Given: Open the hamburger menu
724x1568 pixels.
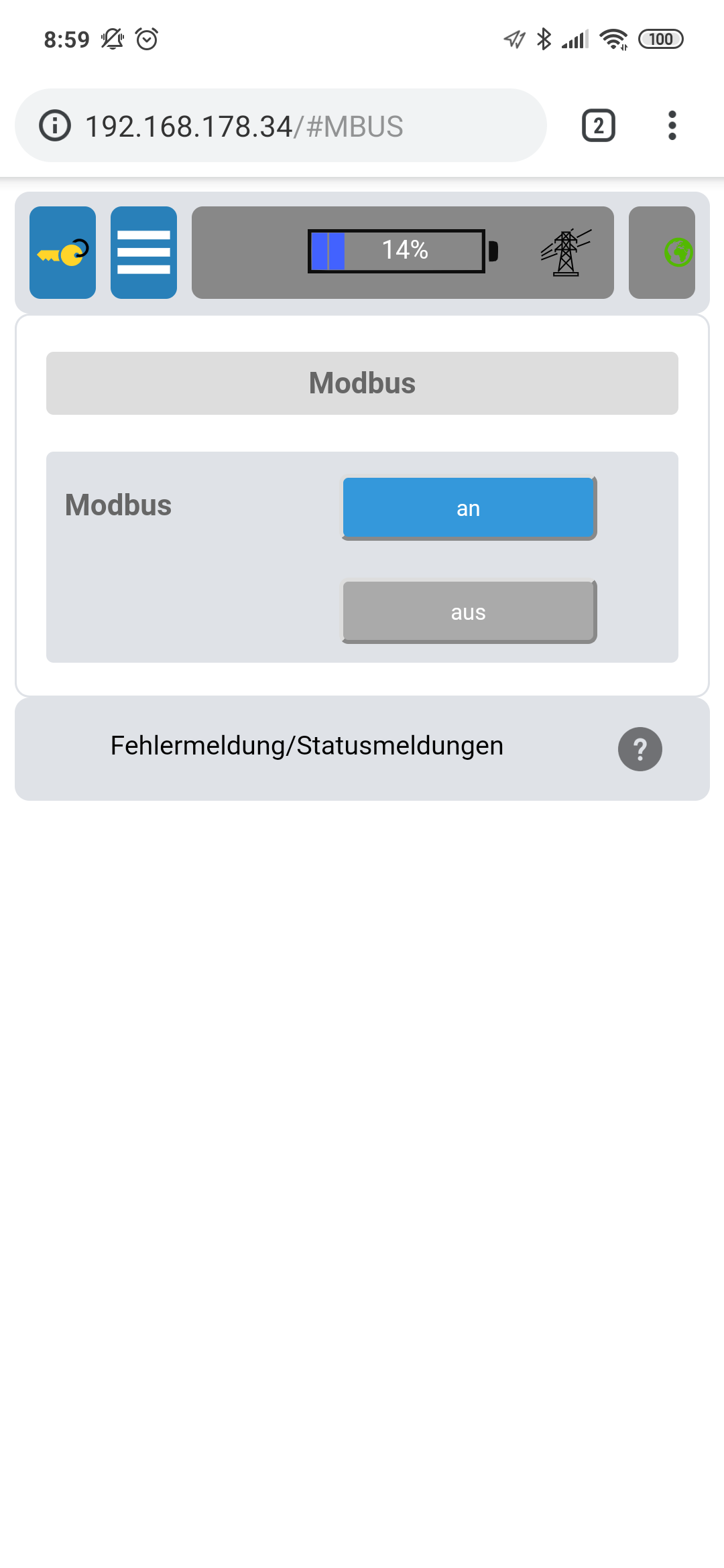Looking at the screenshot, I should [143, 253].
